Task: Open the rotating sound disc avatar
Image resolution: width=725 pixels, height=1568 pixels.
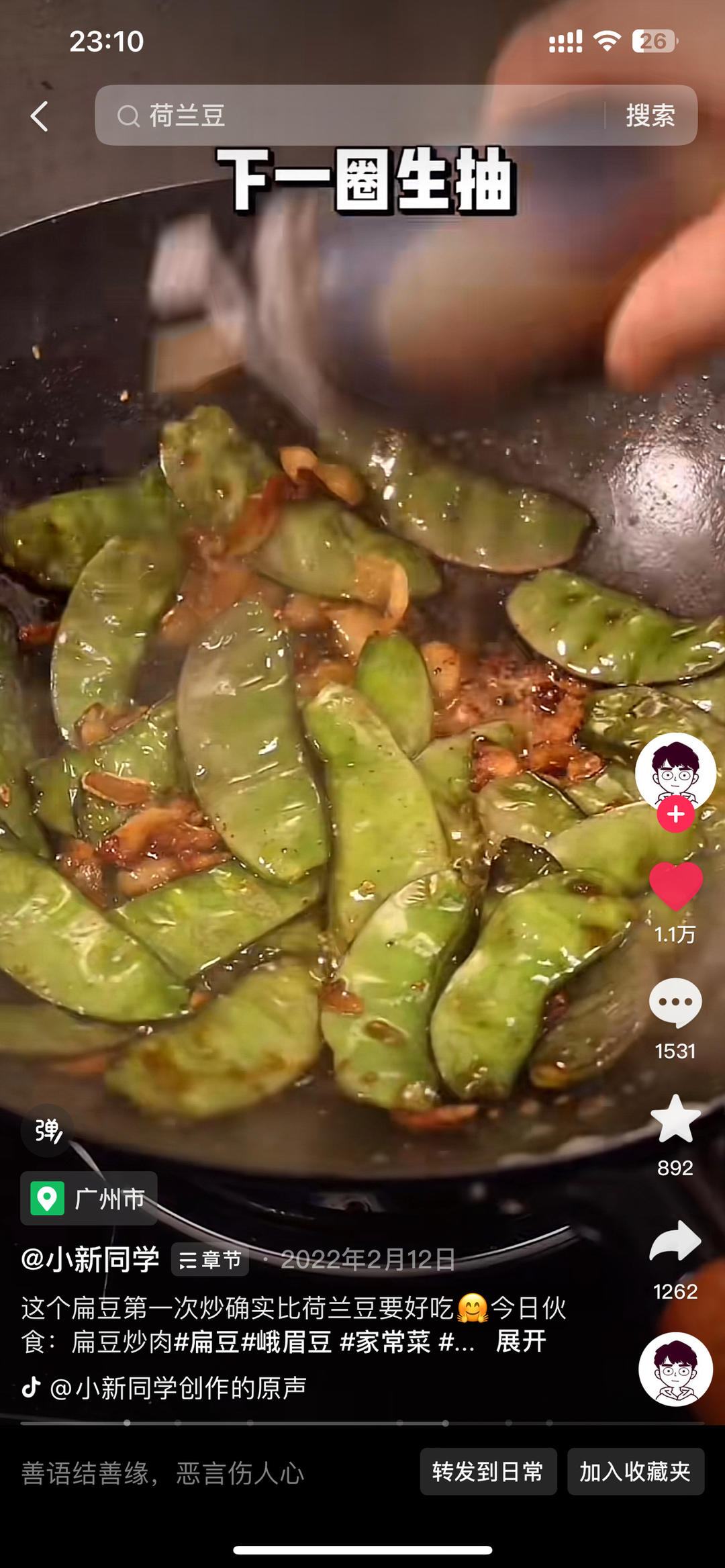Action: (675, 1369)
